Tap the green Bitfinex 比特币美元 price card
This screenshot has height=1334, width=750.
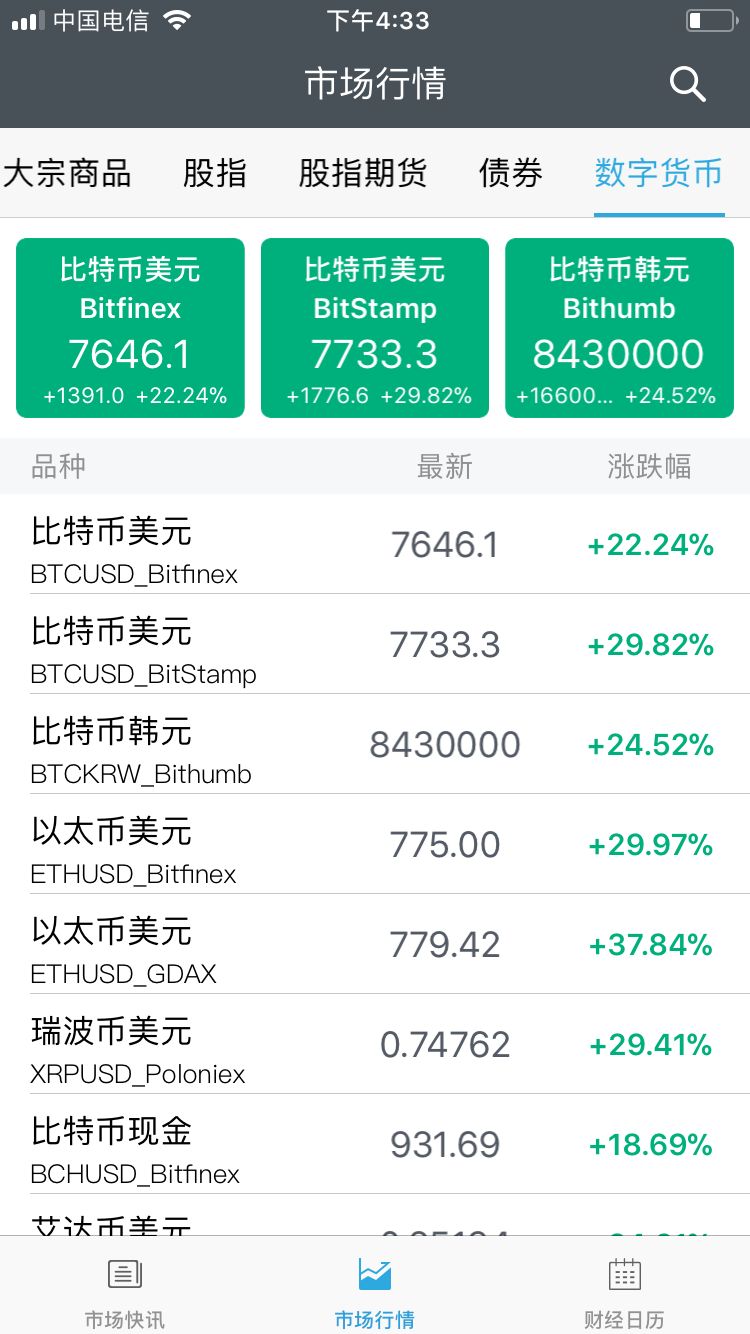click(130, 327)
